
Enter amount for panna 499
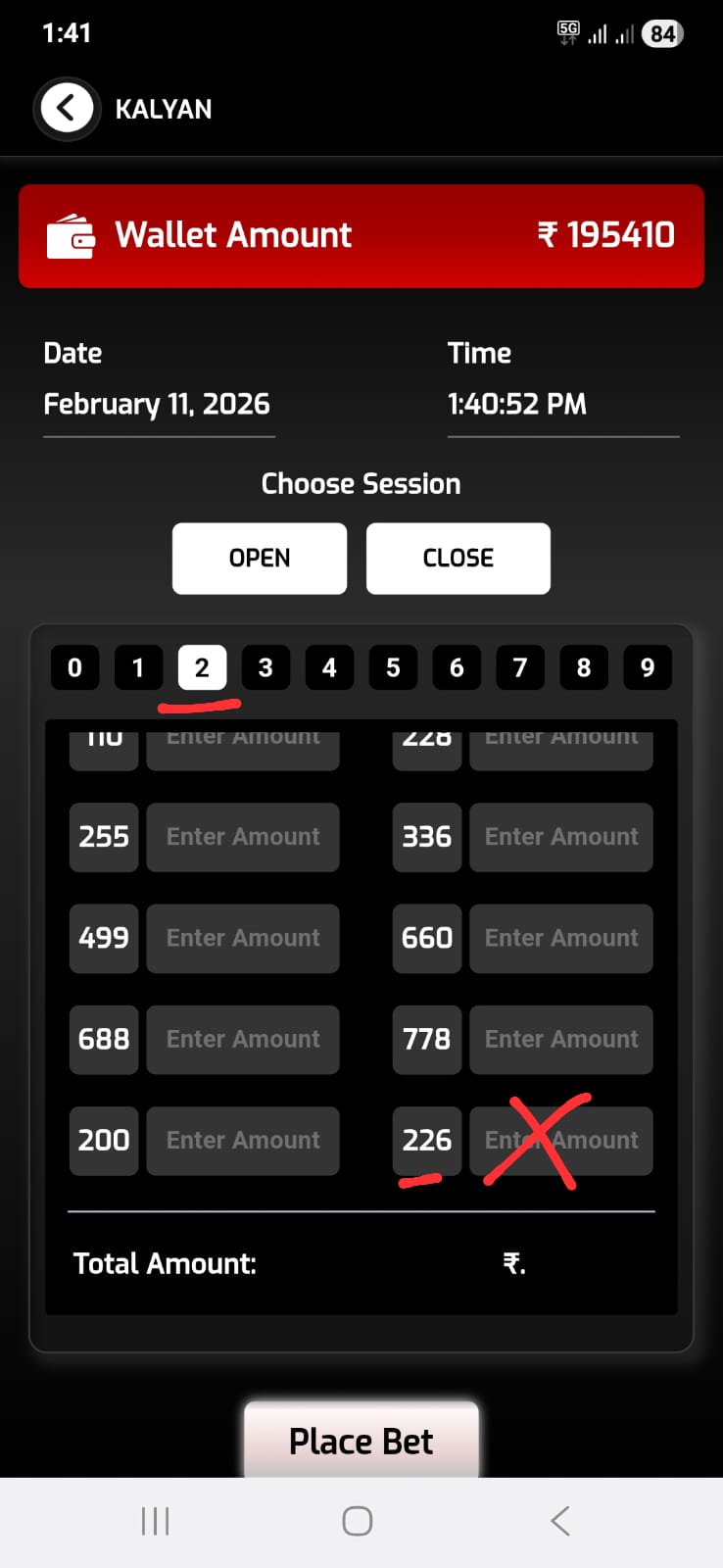tap(243, 938)
